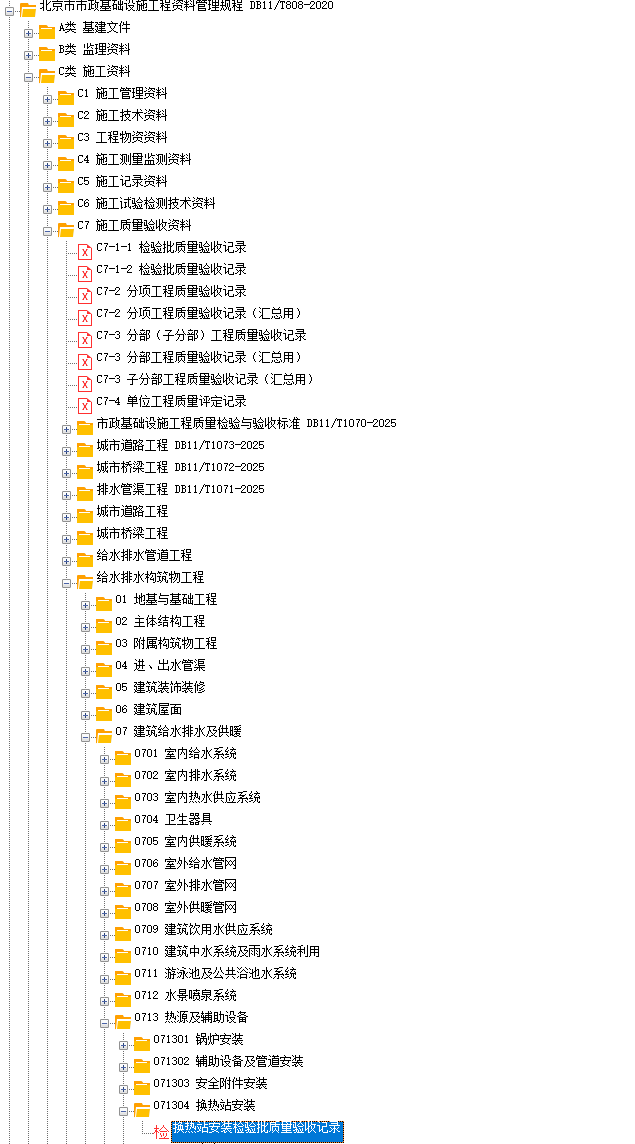Open C7-4 单位工程质量评定记录 document
This screenshot has height=1144, width=635.
pyautogui.click(x=170, y=401)
